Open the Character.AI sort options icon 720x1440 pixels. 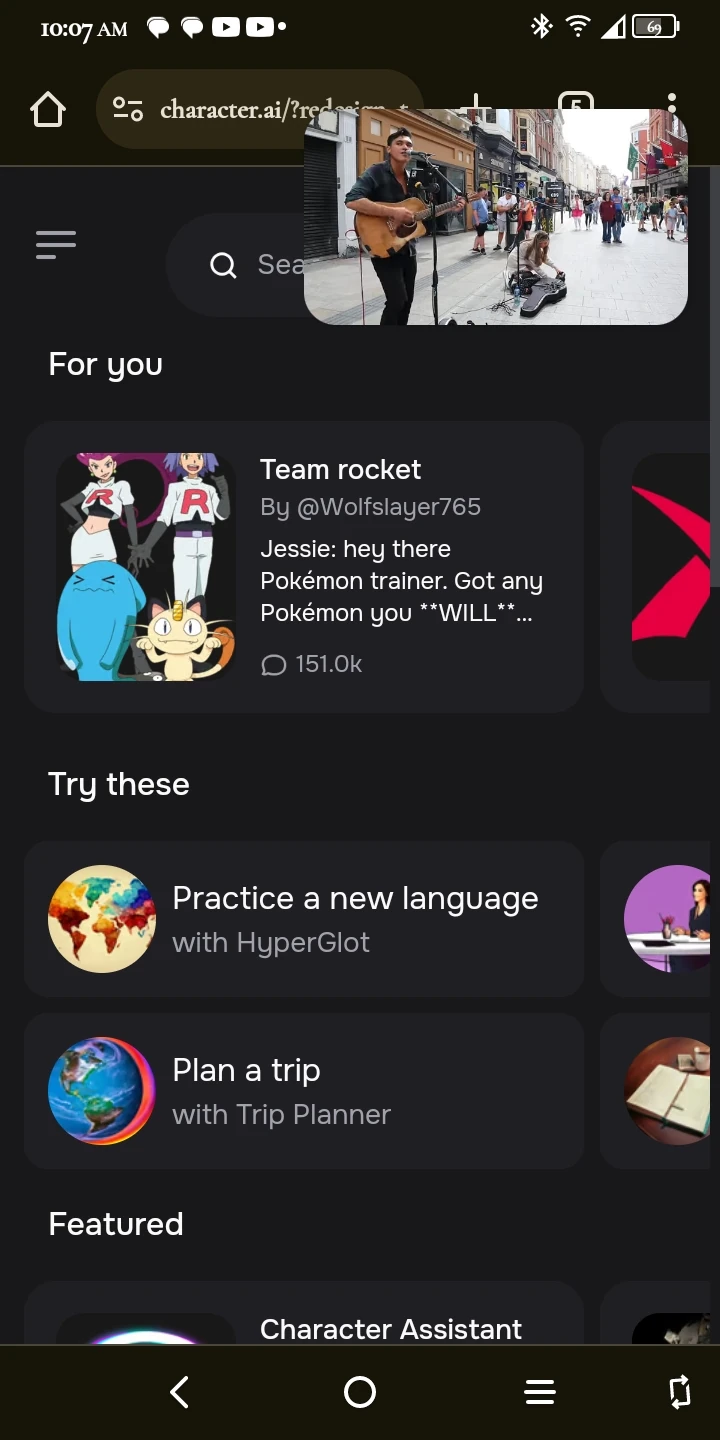(55, 244)
